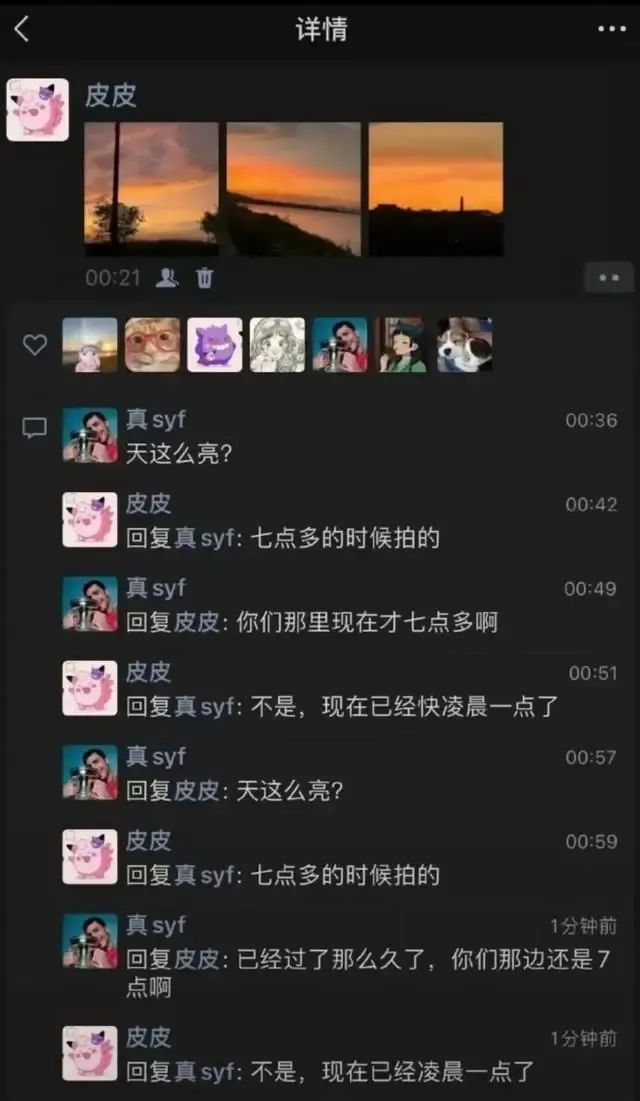The image size is (640, 1101).
Task: Open 皮皮's profile avatar at the top
Action: coord(38,110)
